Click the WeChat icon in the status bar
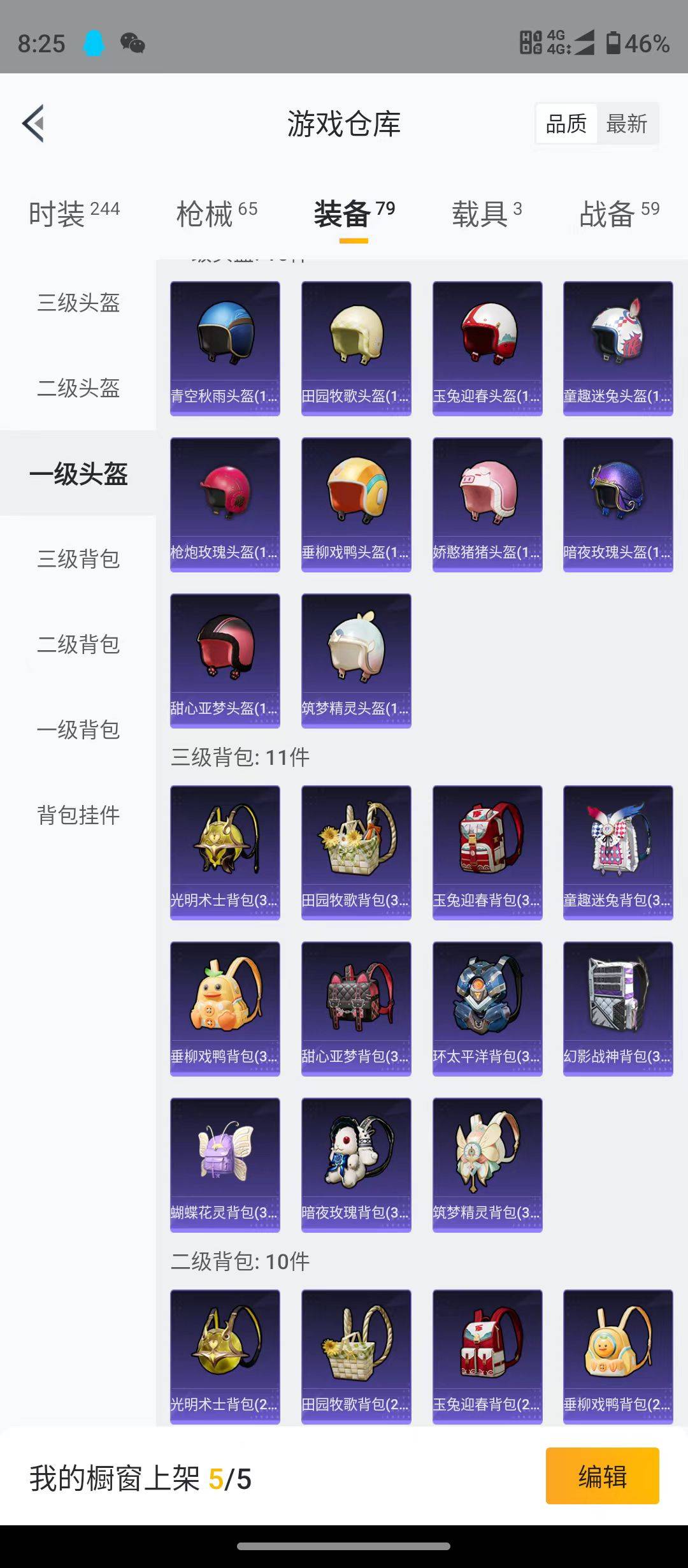 [134, 43]
